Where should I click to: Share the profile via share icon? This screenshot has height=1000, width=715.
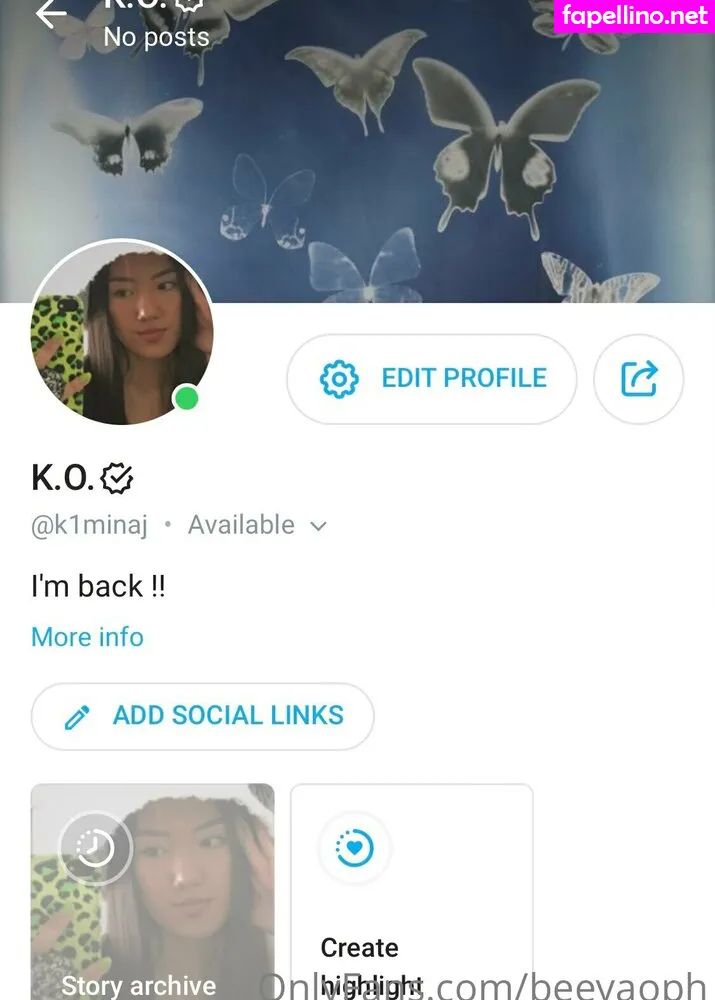(639, 379)
